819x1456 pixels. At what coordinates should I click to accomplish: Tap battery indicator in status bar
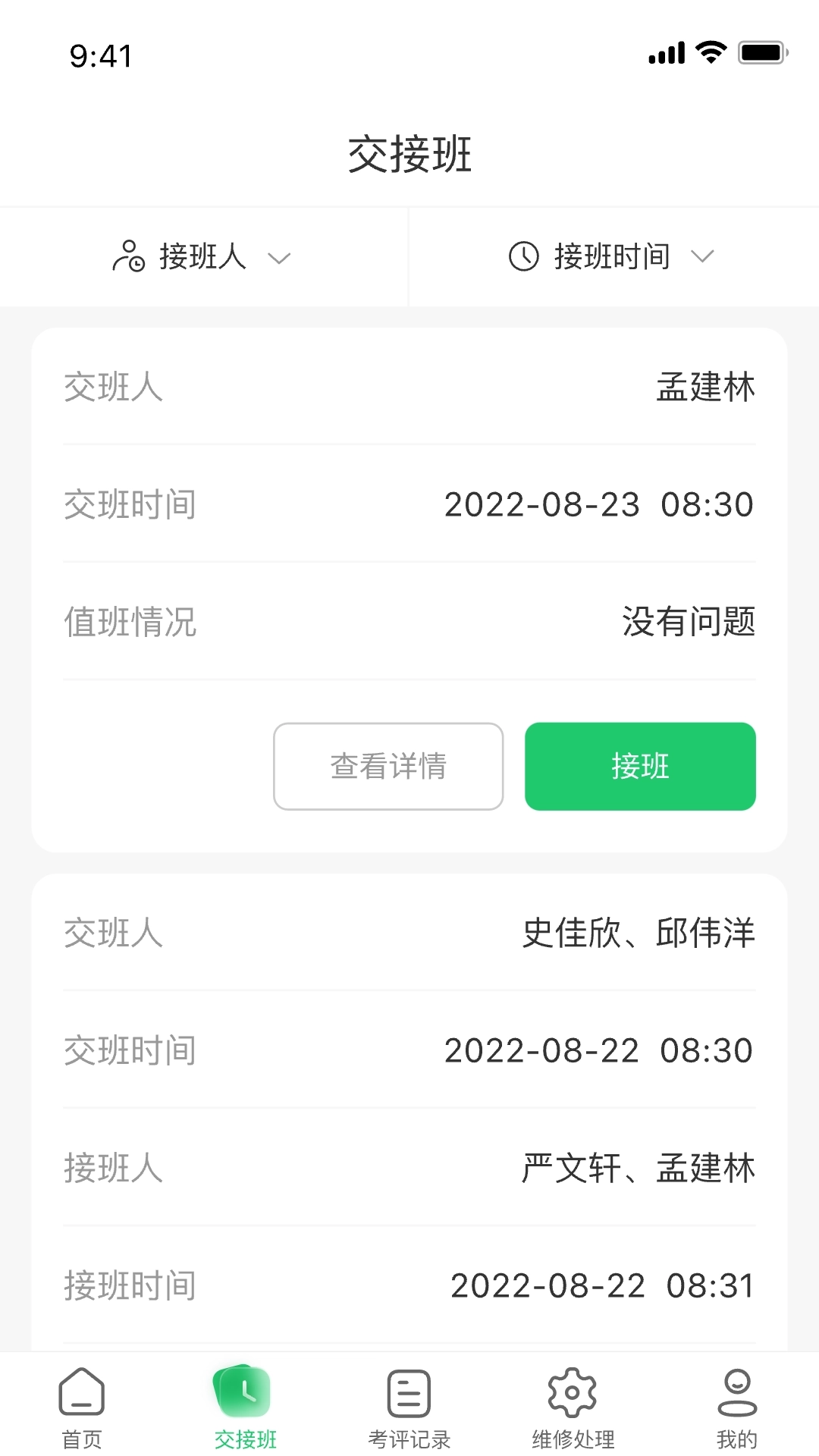762,53
